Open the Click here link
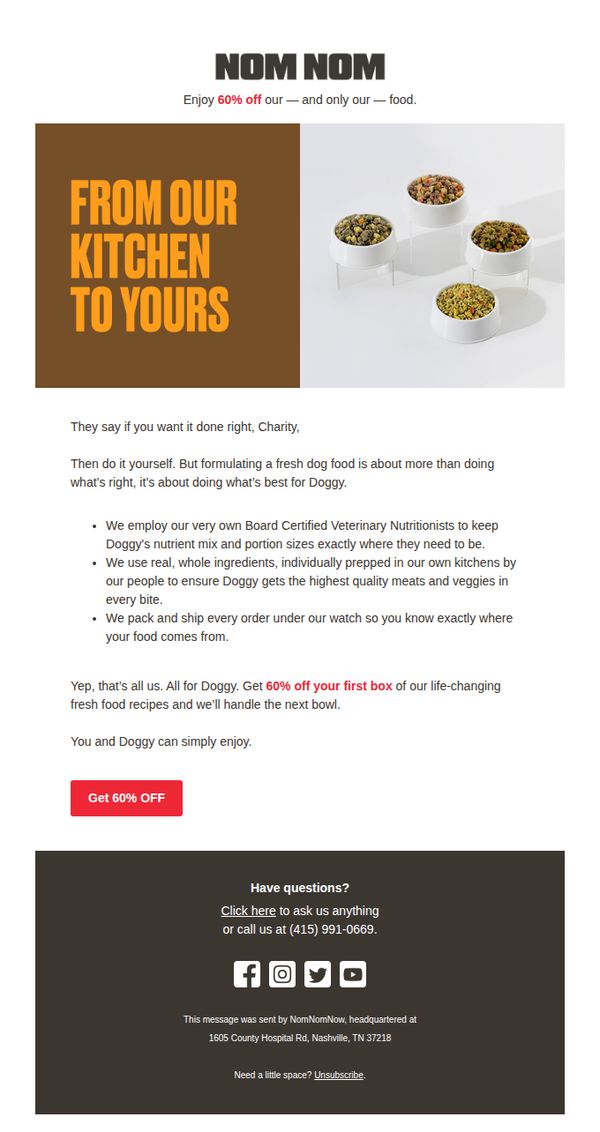This screenshot has width=600, height=1132. pos(248,911)
